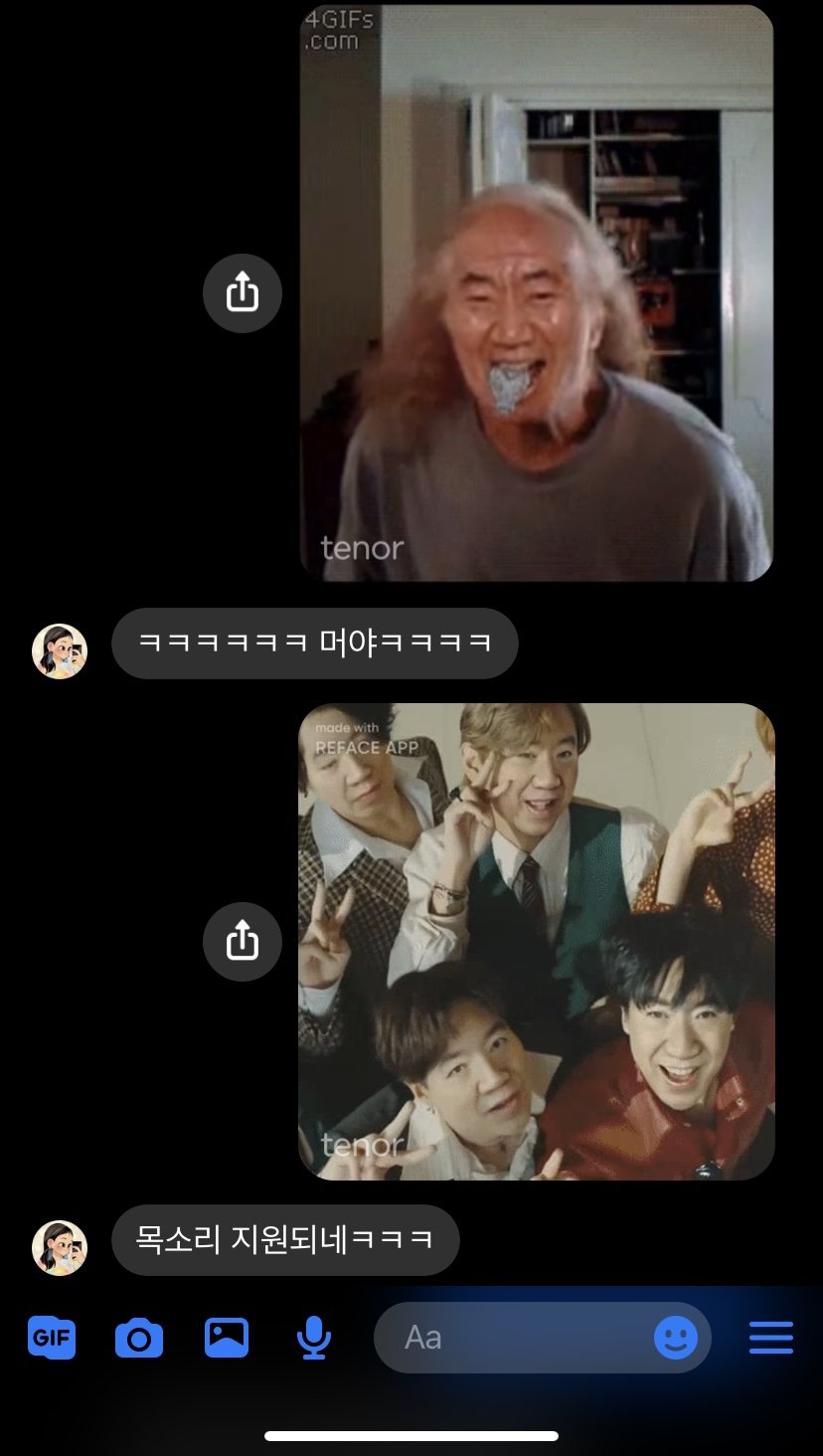The image size is (823, 1456).
Task: Record a voice message with the microphone
Action: (x=314, y=1338)
